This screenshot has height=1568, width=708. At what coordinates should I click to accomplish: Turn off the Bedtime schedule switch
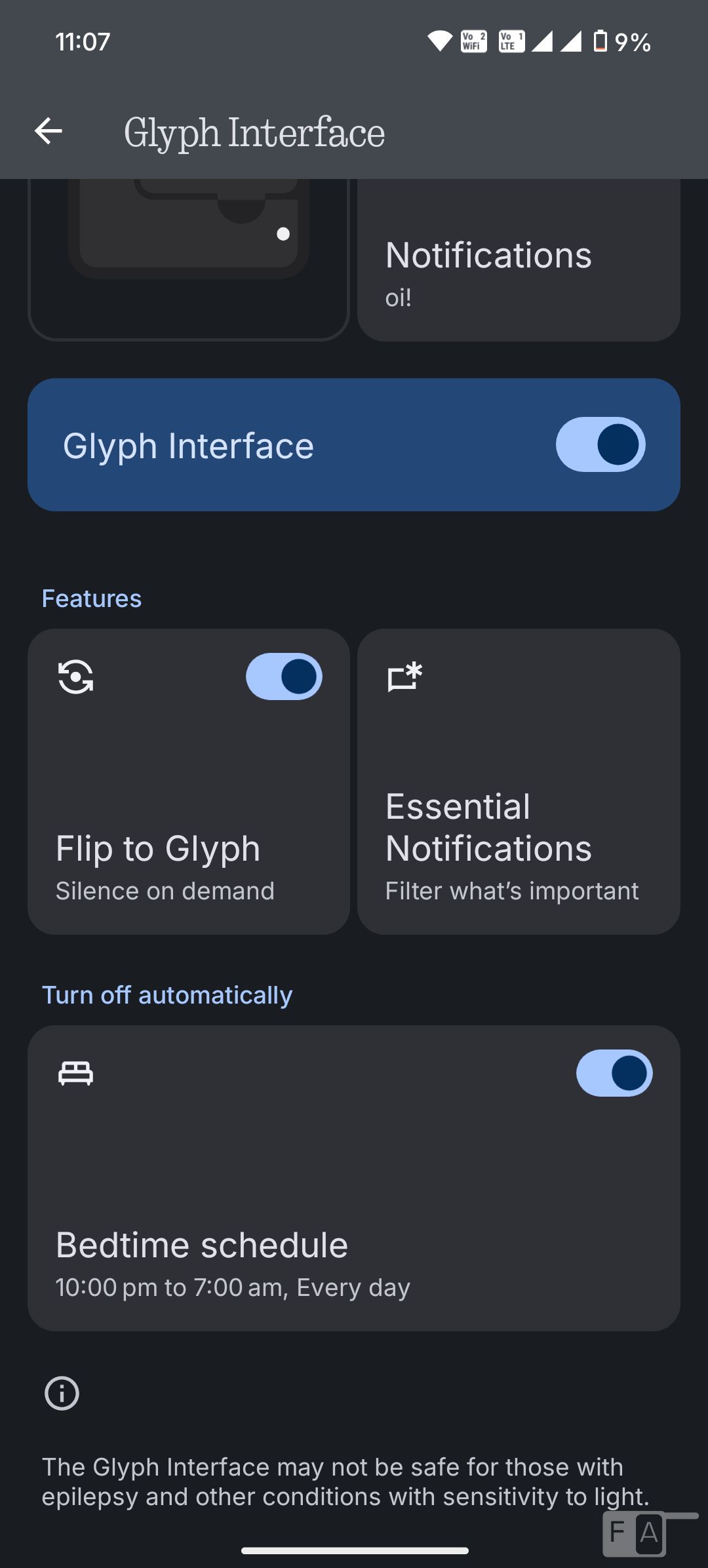tap(614, 1073)
